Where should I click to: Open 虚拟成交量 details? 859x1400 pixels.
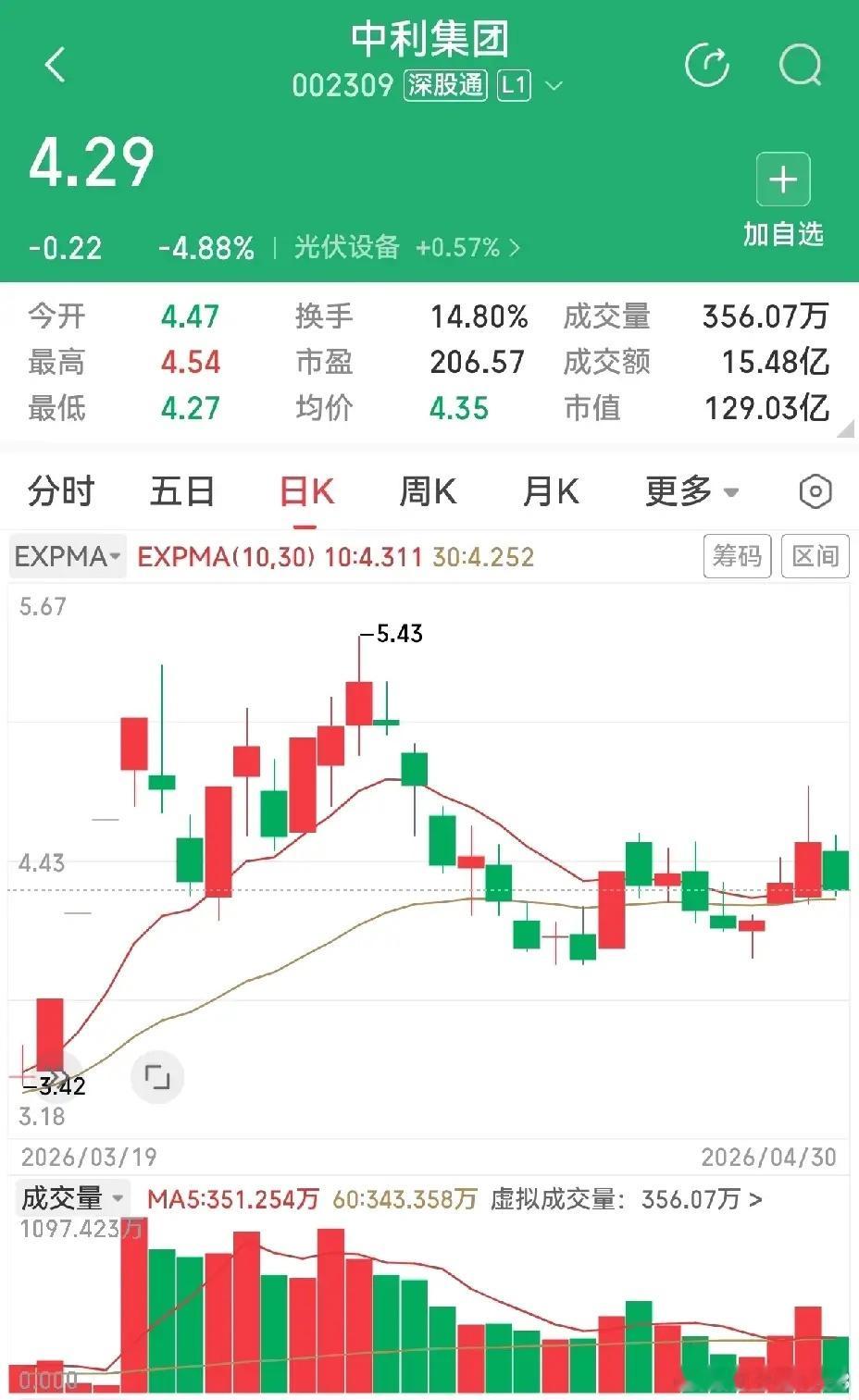click(626, 1200)
